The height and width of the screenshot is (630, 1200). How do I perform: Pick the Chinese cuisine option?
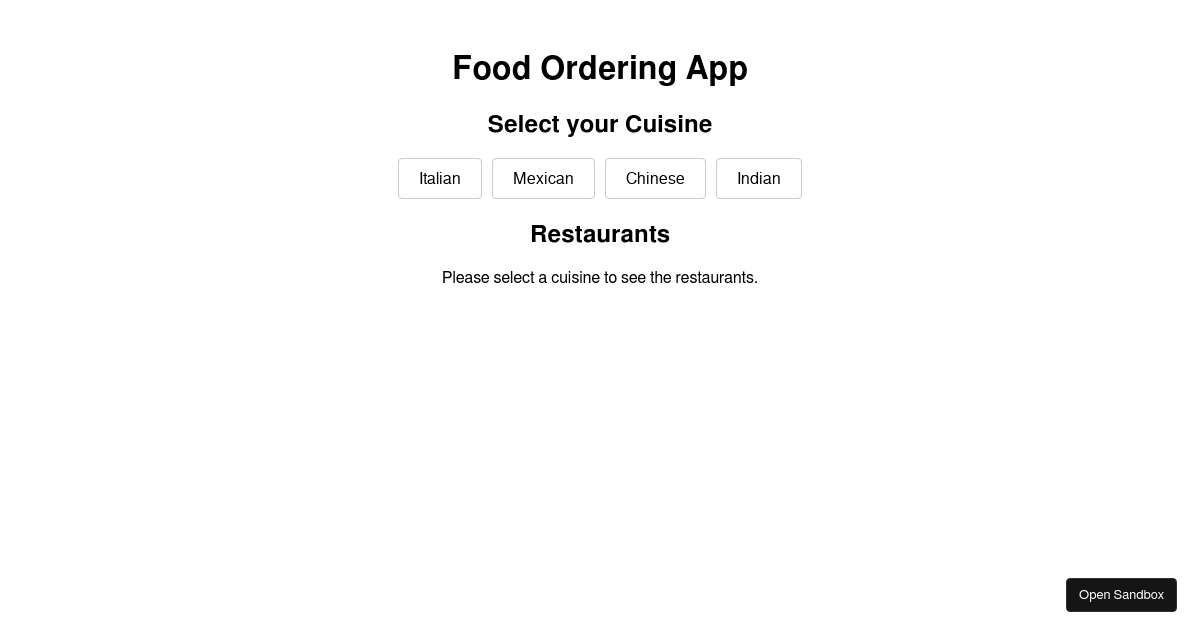coord(655,179)
